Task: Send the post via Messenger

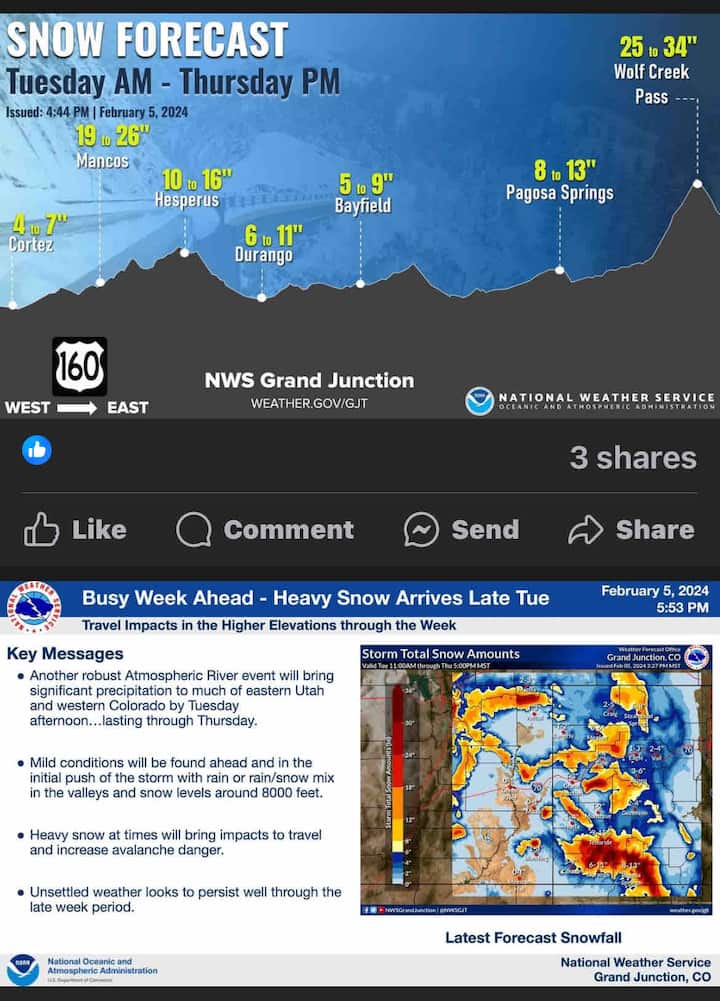Action: click(462, 530)
